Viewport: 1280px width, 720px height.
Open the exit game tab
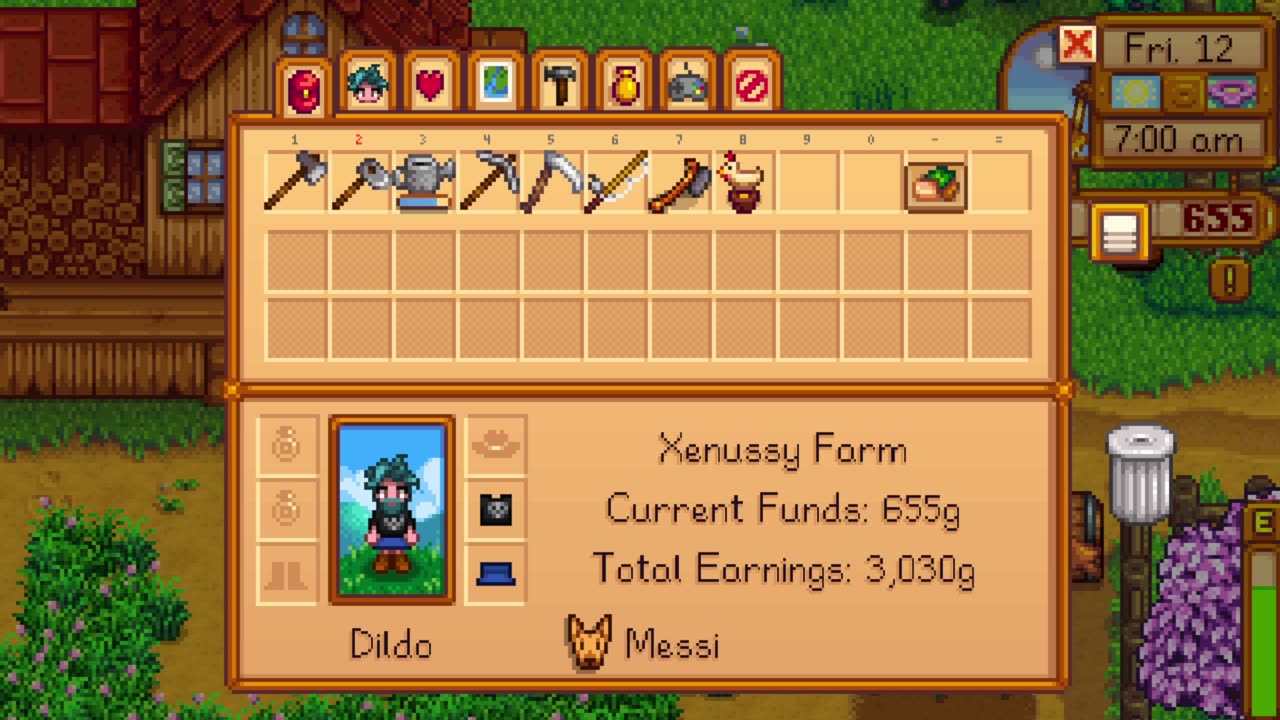751,86
